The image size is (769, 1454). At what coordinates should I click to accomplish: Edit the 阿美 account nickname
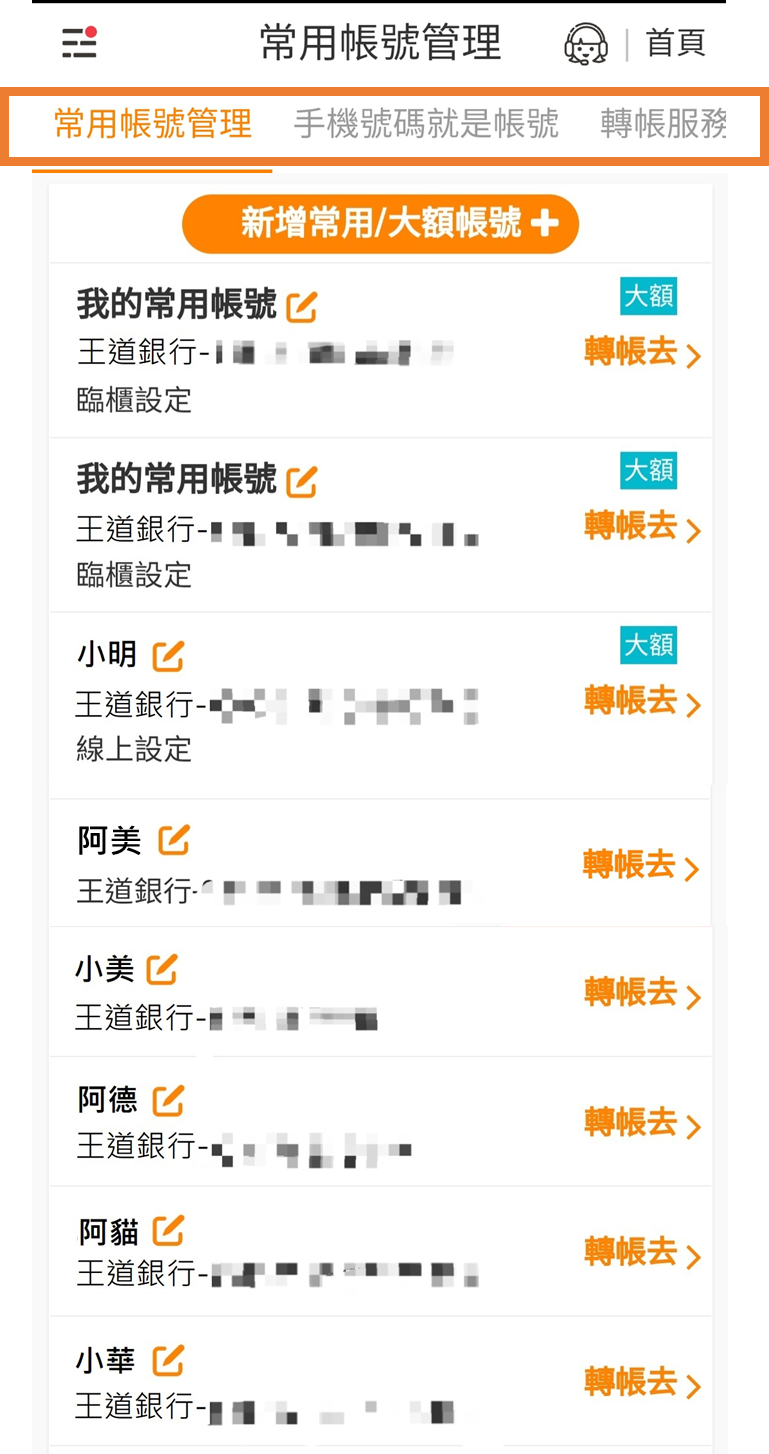click(x=174, y=840)
